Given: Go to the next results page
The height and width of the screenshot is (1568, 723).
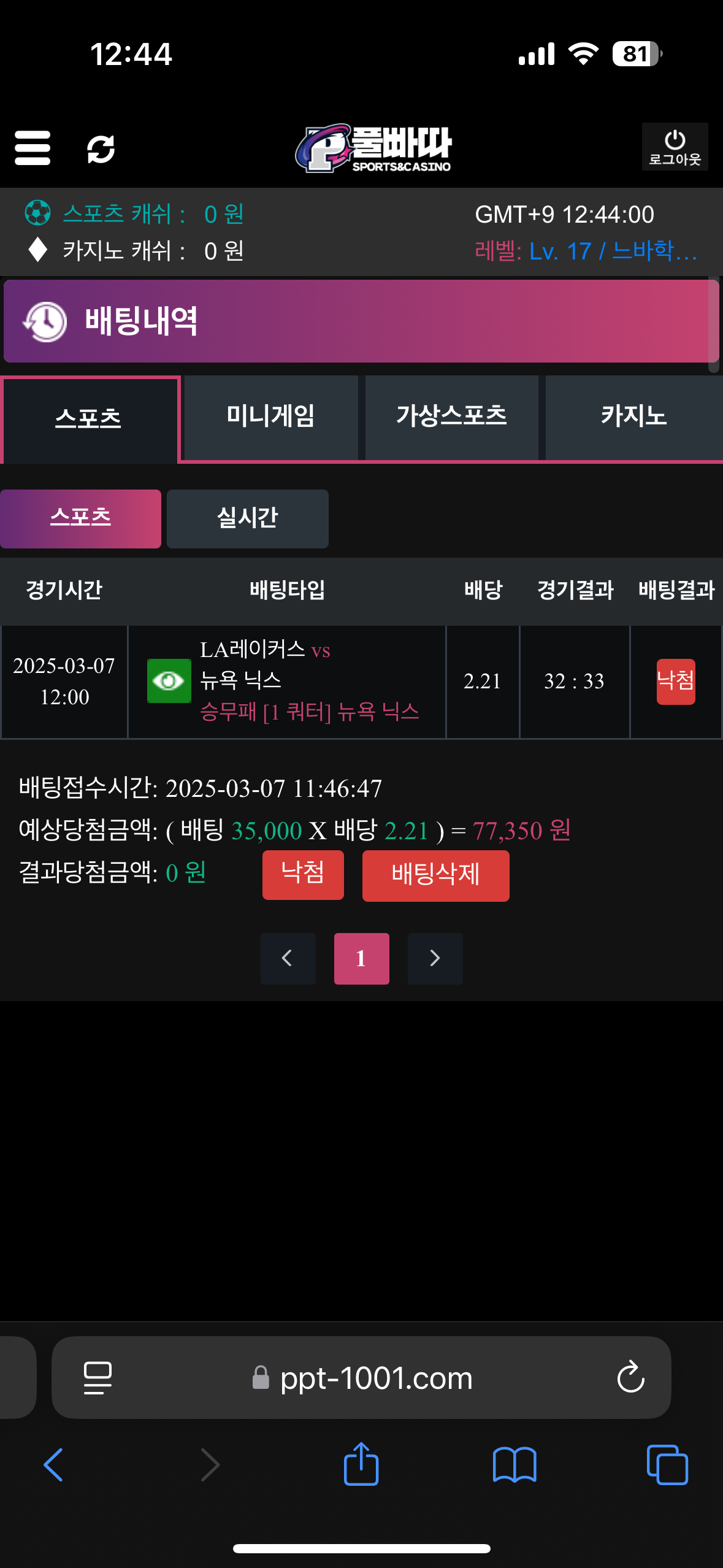Looking at the screenshot, I should coord(435,958).
